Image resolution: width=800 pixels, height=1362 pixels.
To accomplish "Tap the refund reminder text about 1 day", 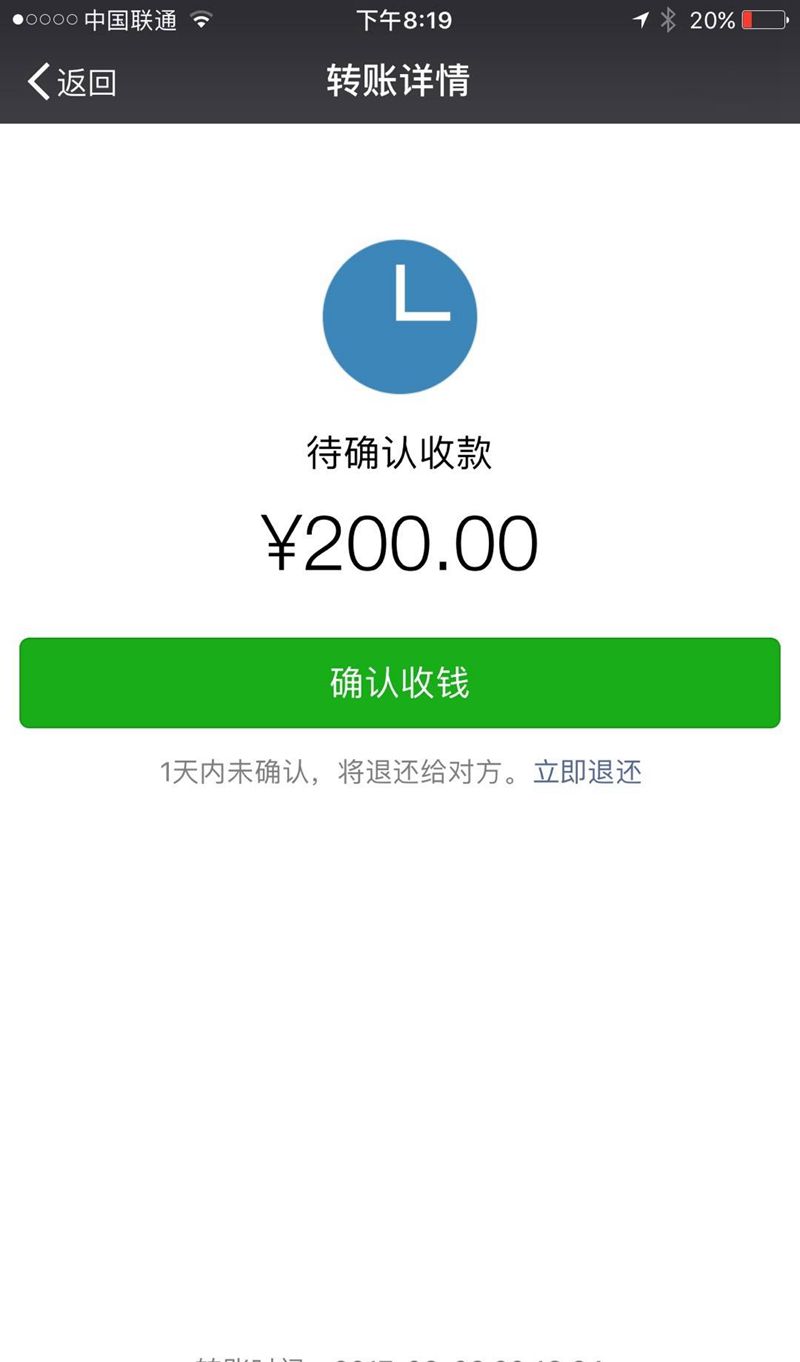I will click(x=350, y=772).
